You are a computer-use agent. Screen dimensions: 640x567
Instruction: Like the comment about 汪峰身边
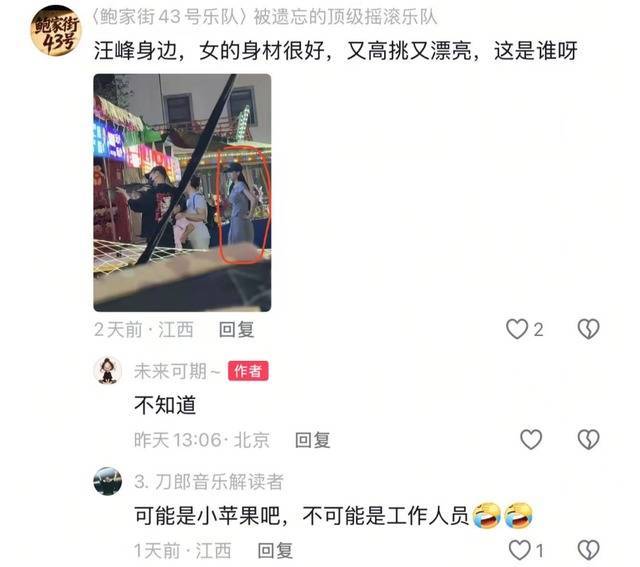pos(517,329)
